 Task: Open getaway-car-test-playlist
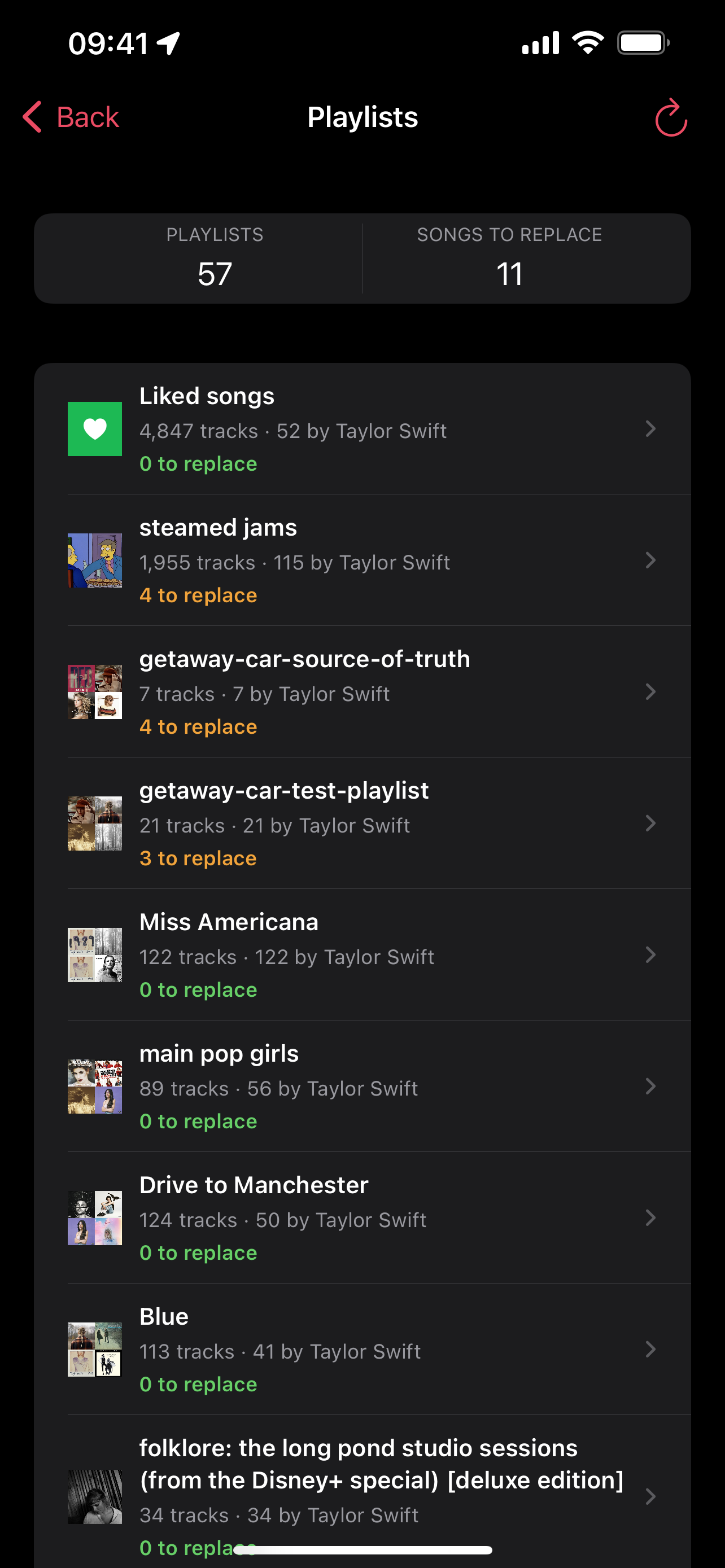pyautogui.click(x=362, y=824)
